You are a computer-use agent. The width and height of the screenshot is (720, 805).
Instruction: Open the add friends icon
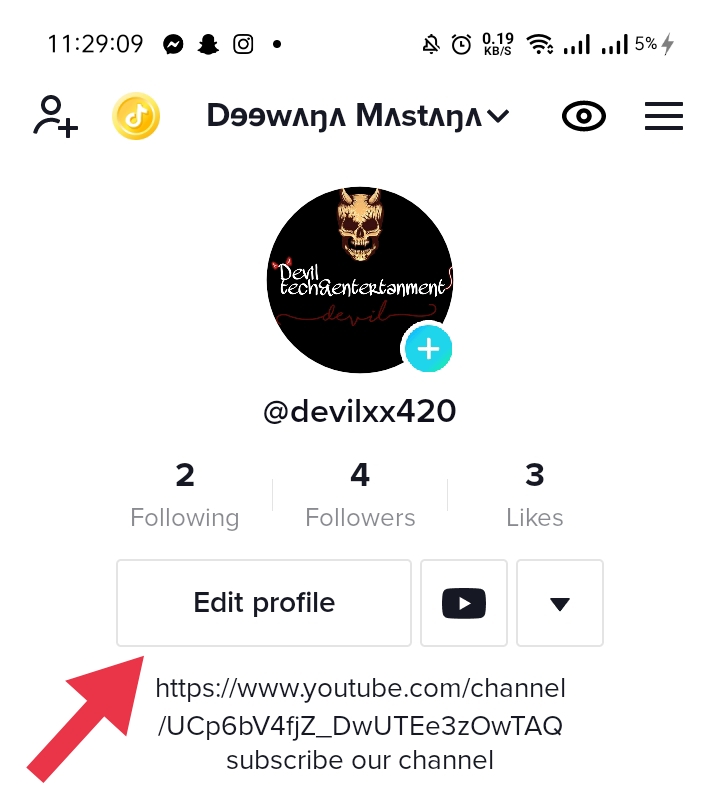[x=56, y=117]
